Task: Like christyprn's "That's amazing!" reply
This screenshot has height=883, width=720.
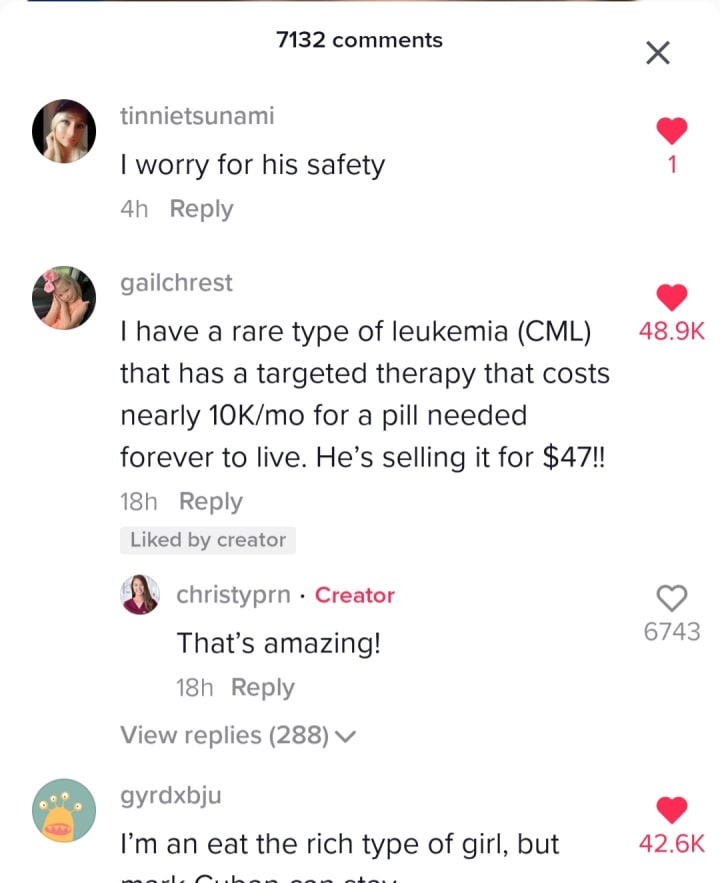Action: [671, 598]
